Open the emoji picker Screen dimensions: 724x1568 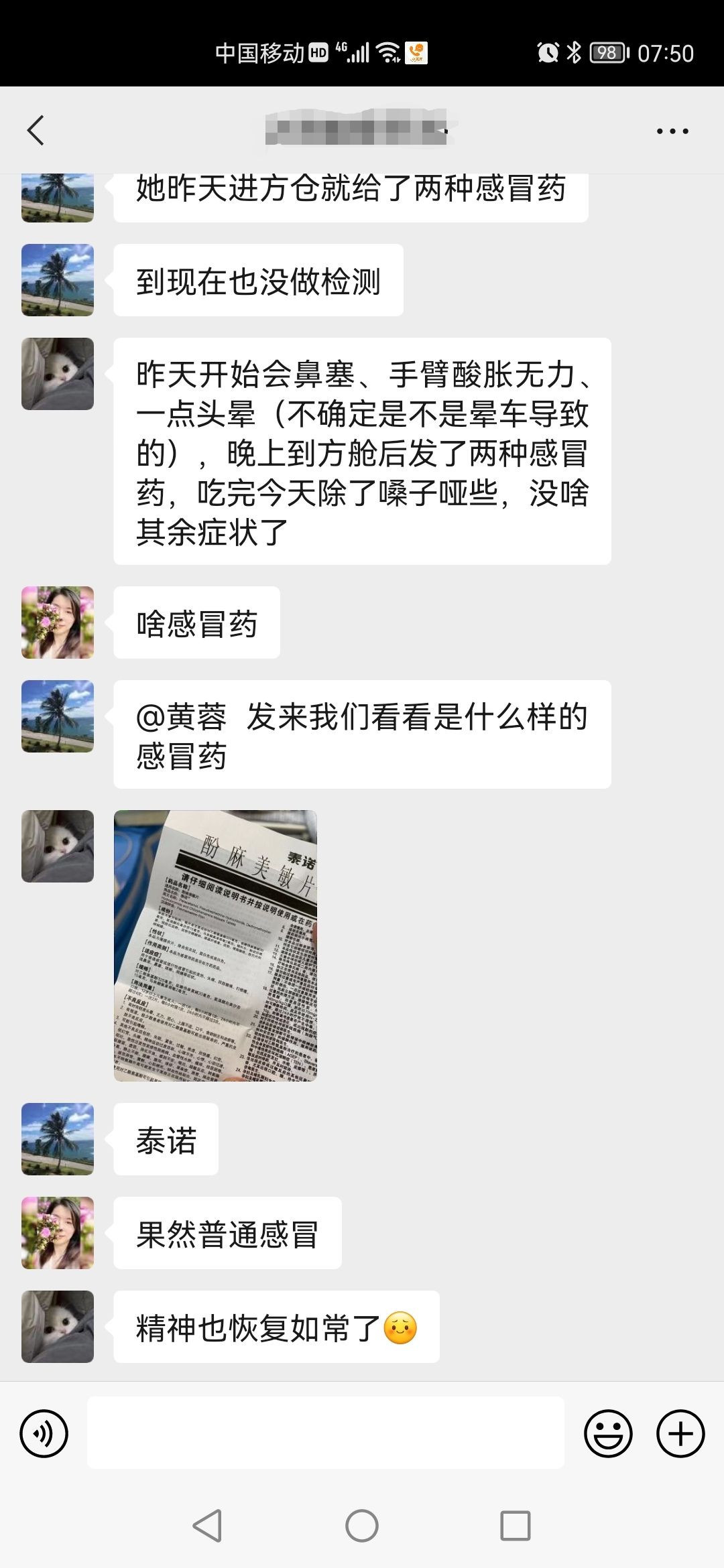click(608, 1433)
